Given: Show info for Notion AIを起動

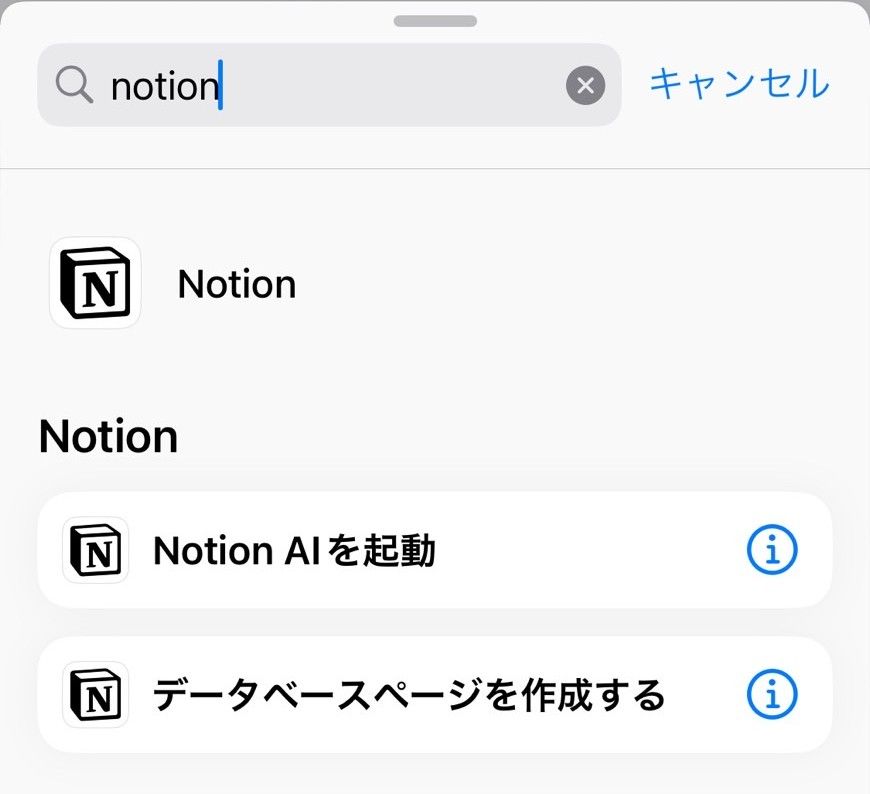Looking at the screenshot, I should 772,549.
